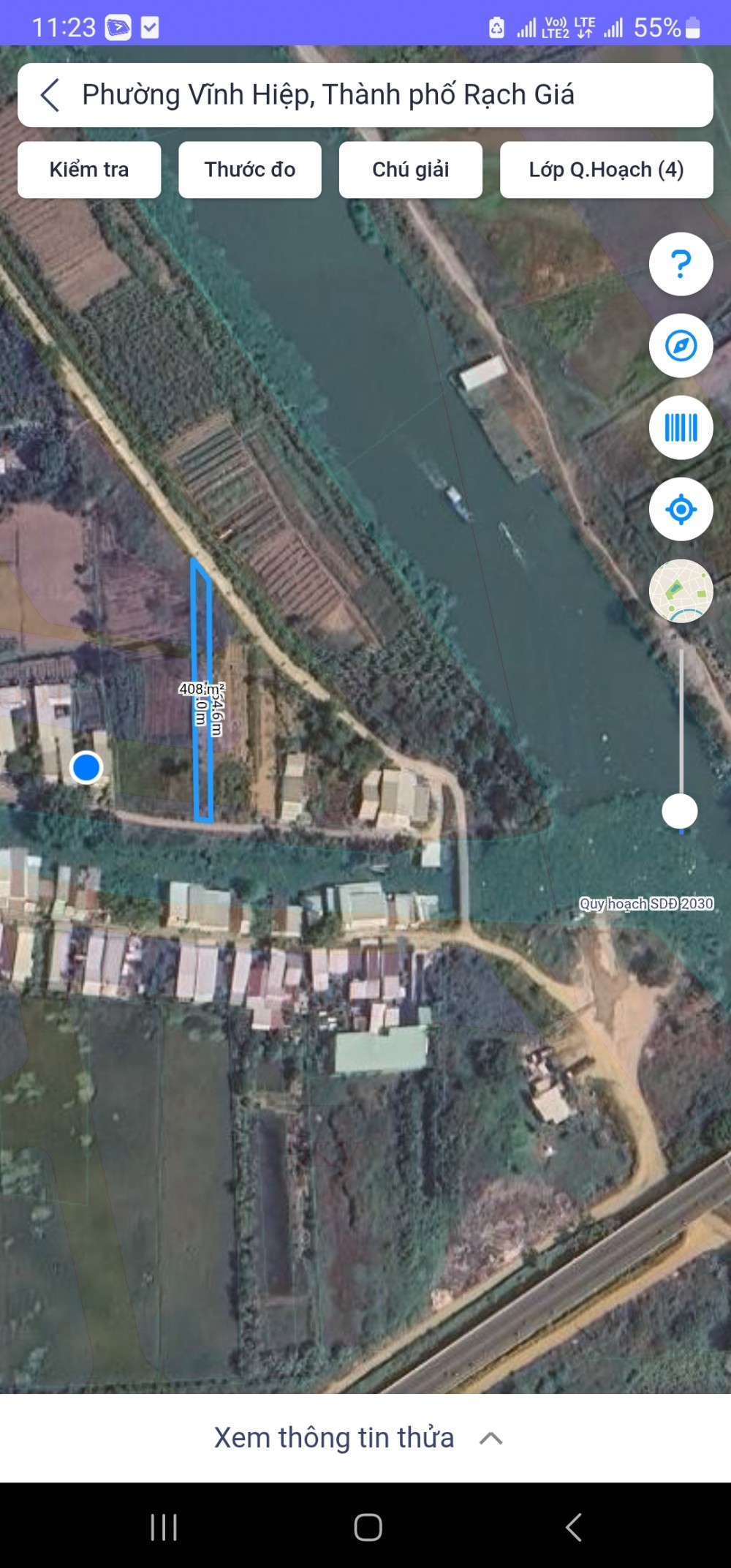This screenshot has height=1568, width=731.
Task: Open the Thước đo measuring tool
Action: click(250, 170)
